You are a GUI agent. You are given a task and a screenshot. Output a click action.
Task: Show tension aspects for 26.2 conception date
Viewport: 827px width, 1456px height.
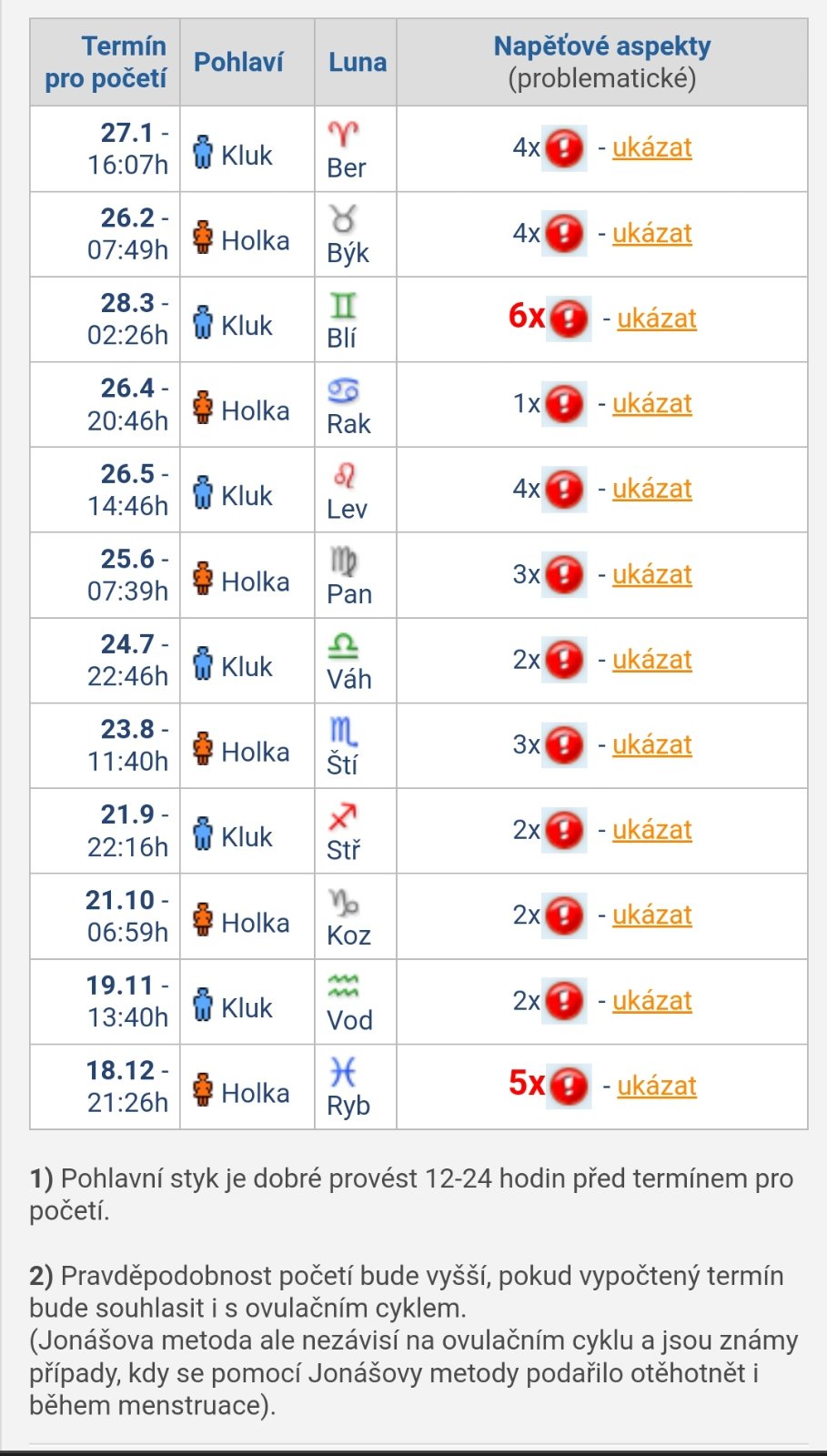651,233
